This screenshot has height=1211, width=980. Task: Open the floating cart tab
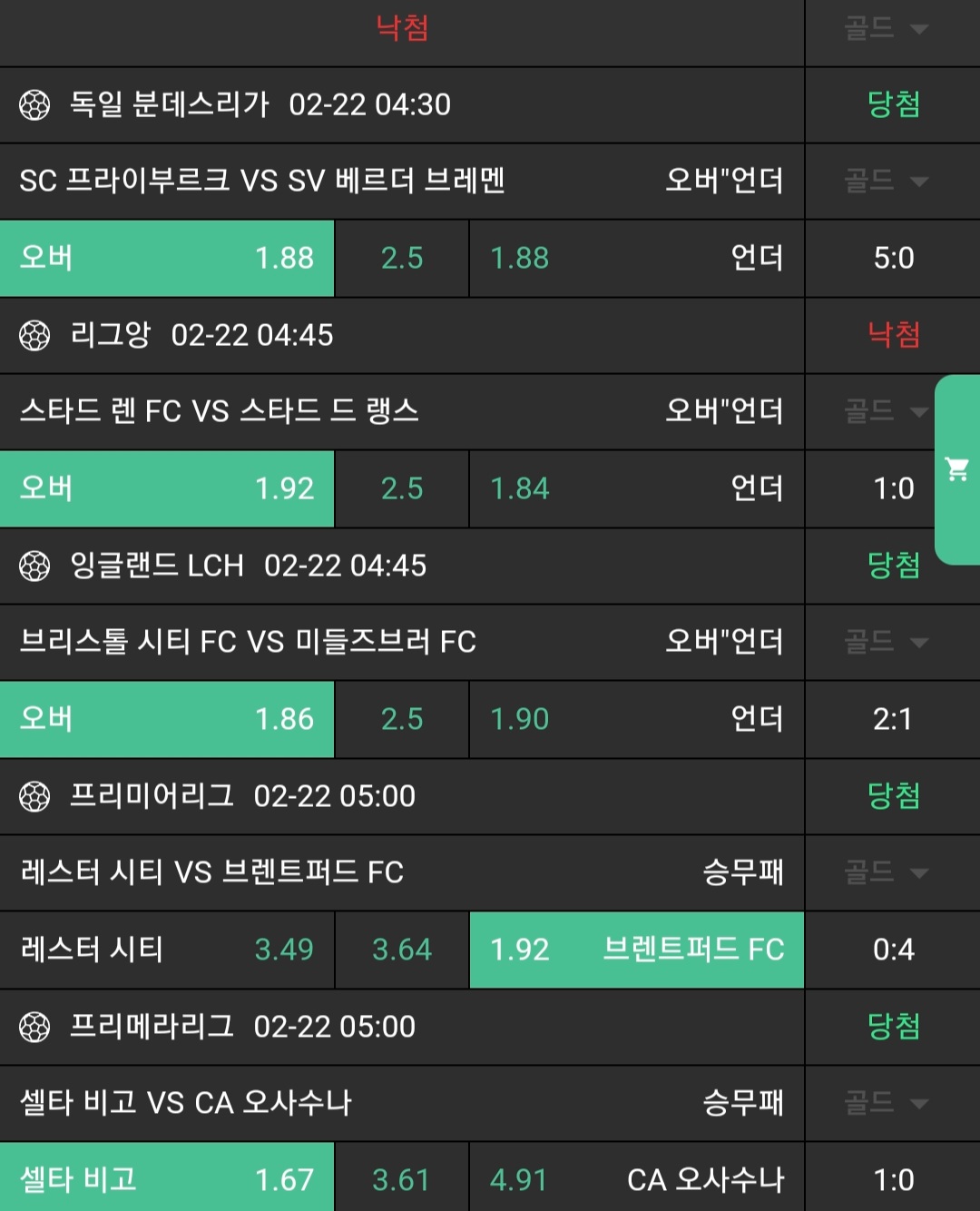(x=956, y=469)
